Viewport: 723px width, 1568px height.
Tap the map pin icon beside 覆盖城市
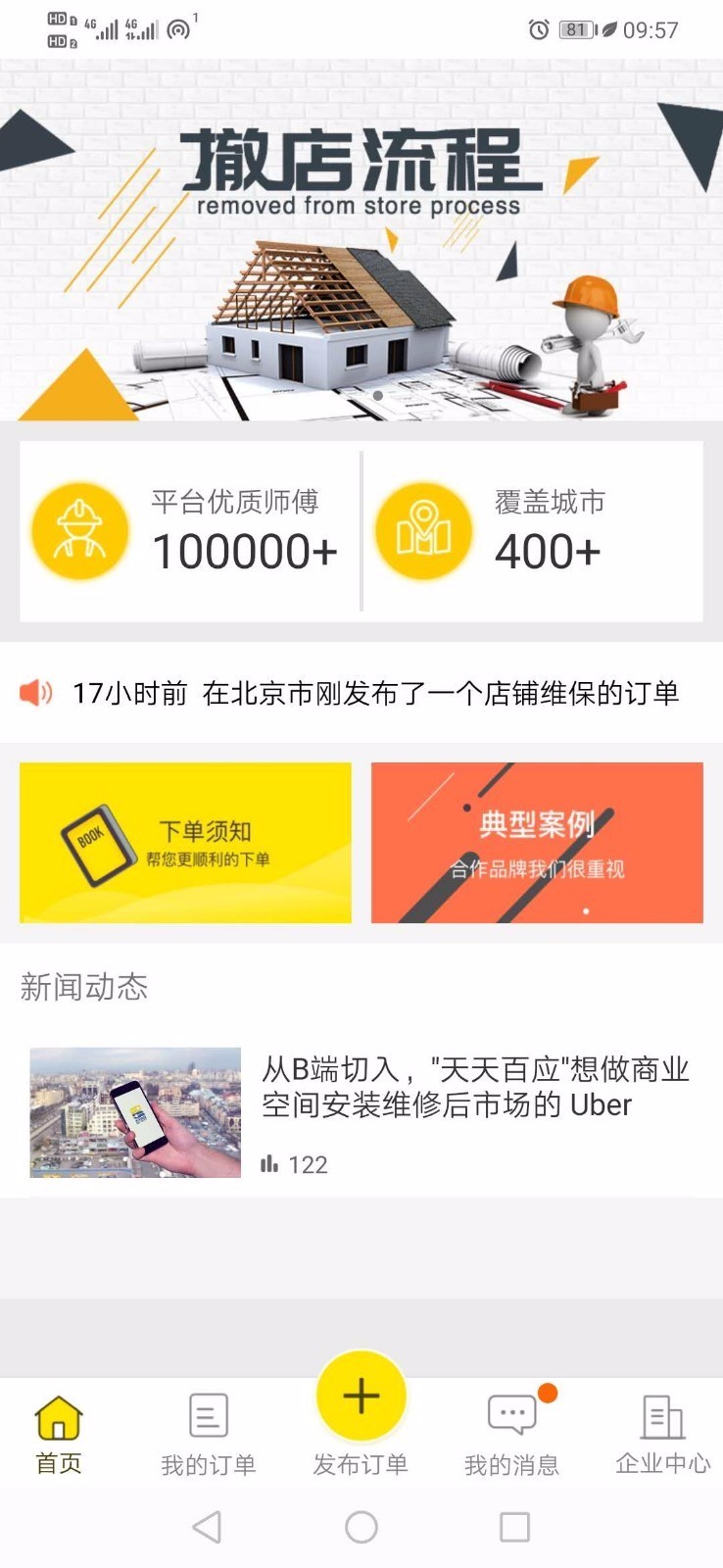[x=423, y=529]
